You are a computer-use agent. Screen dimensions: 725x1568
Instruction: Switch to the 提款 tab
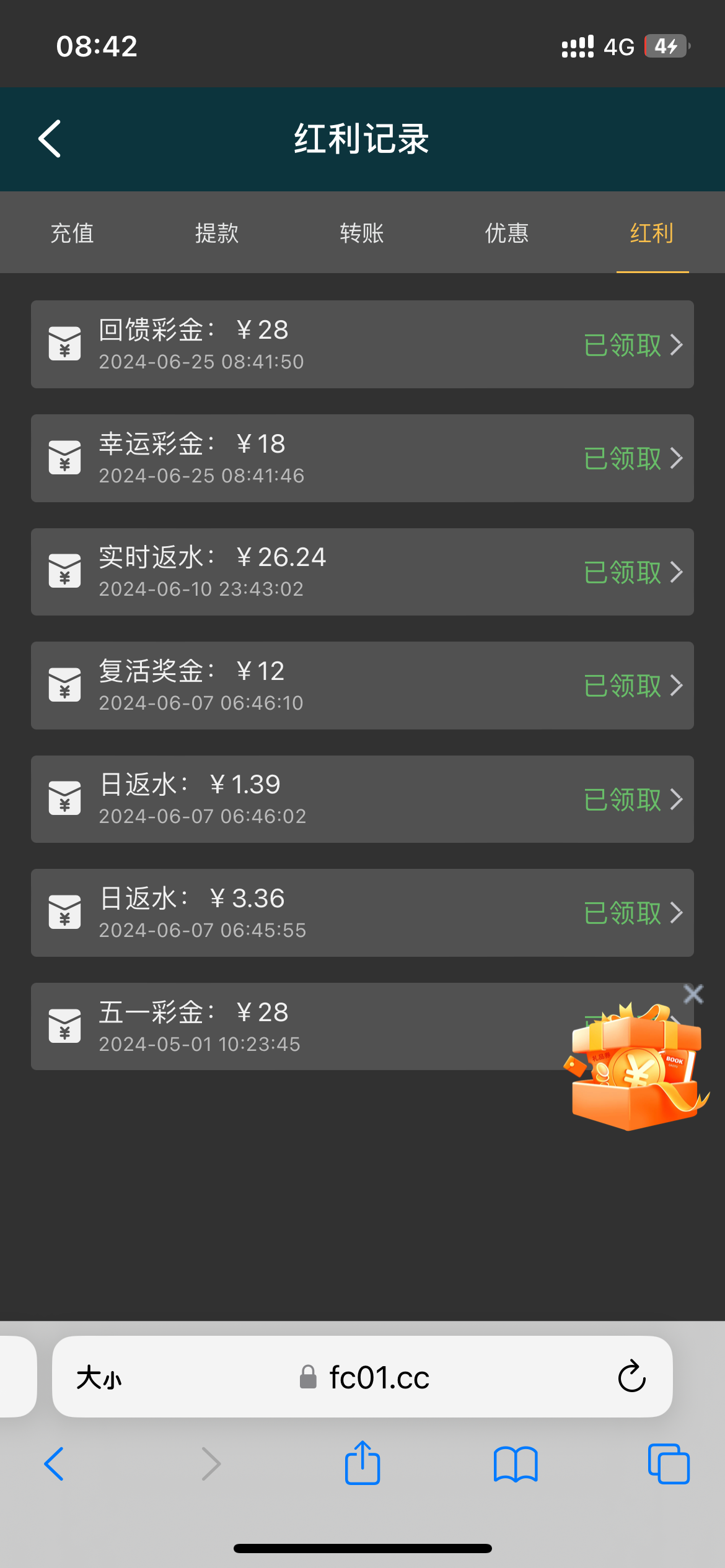(217, 233)
